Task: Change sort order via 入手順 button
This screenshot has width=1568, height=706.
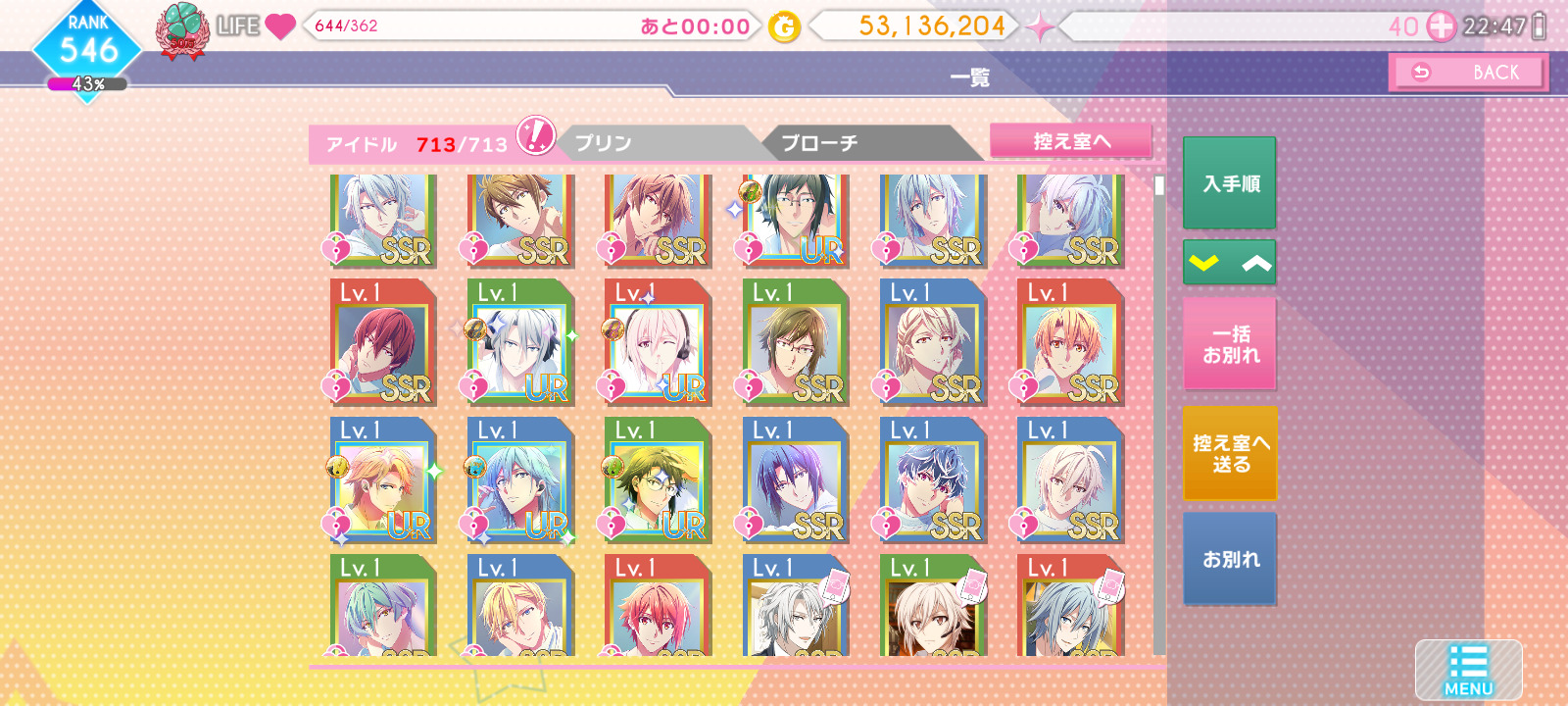Action: pos(1230,183)
